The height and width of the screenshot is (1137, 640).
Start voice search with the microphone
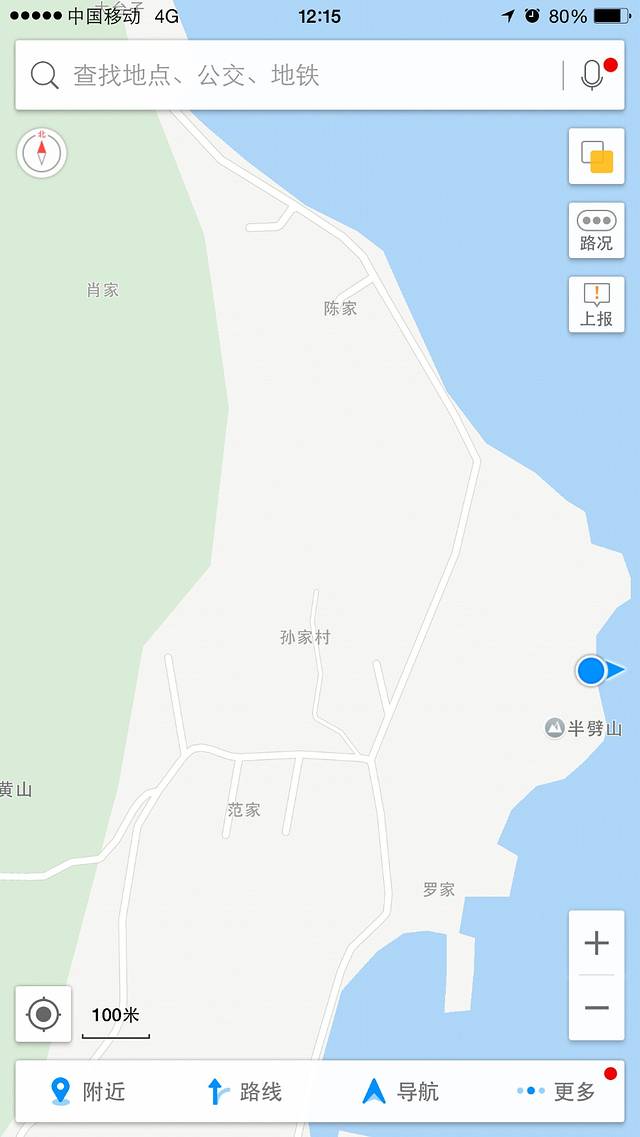pos(592,75)
